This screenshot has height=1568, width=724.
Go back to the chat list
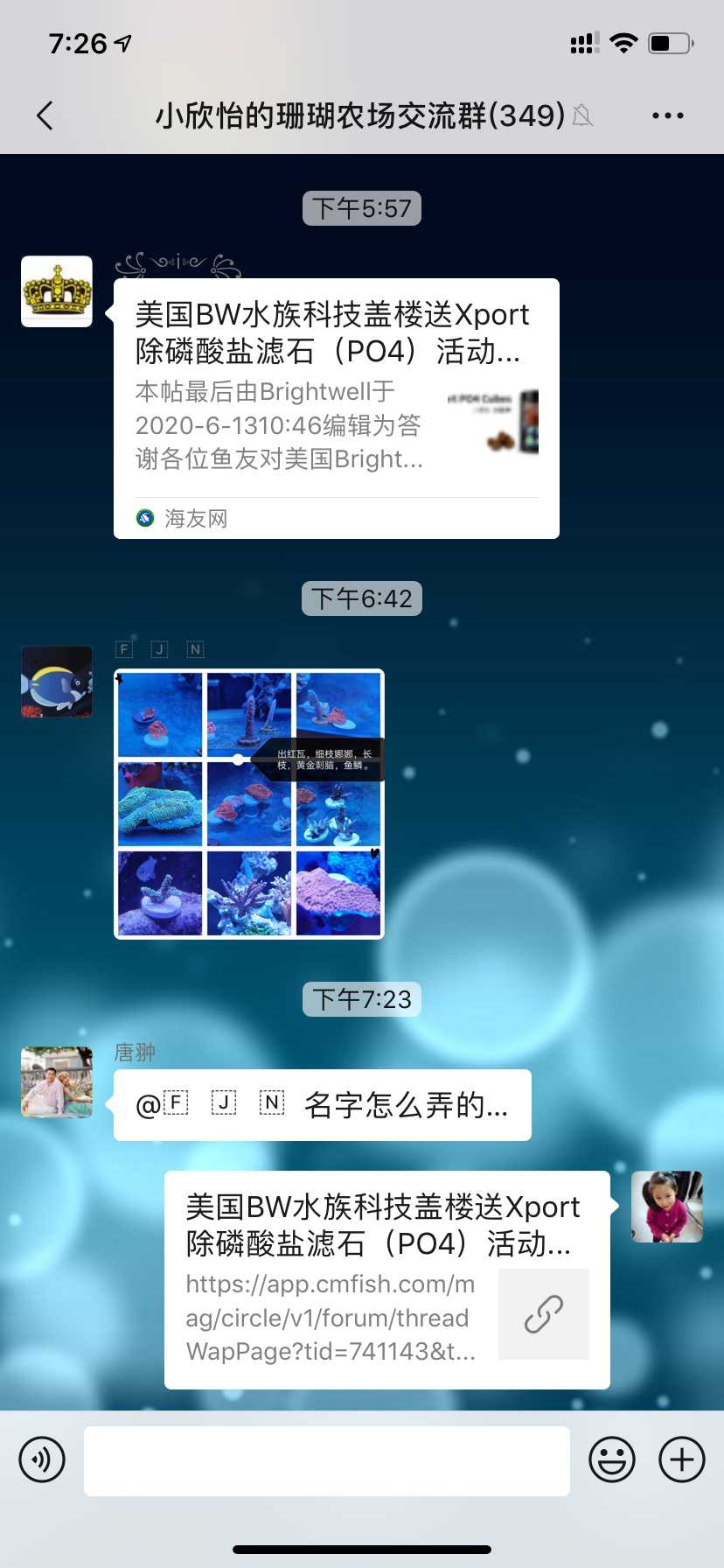45,115
